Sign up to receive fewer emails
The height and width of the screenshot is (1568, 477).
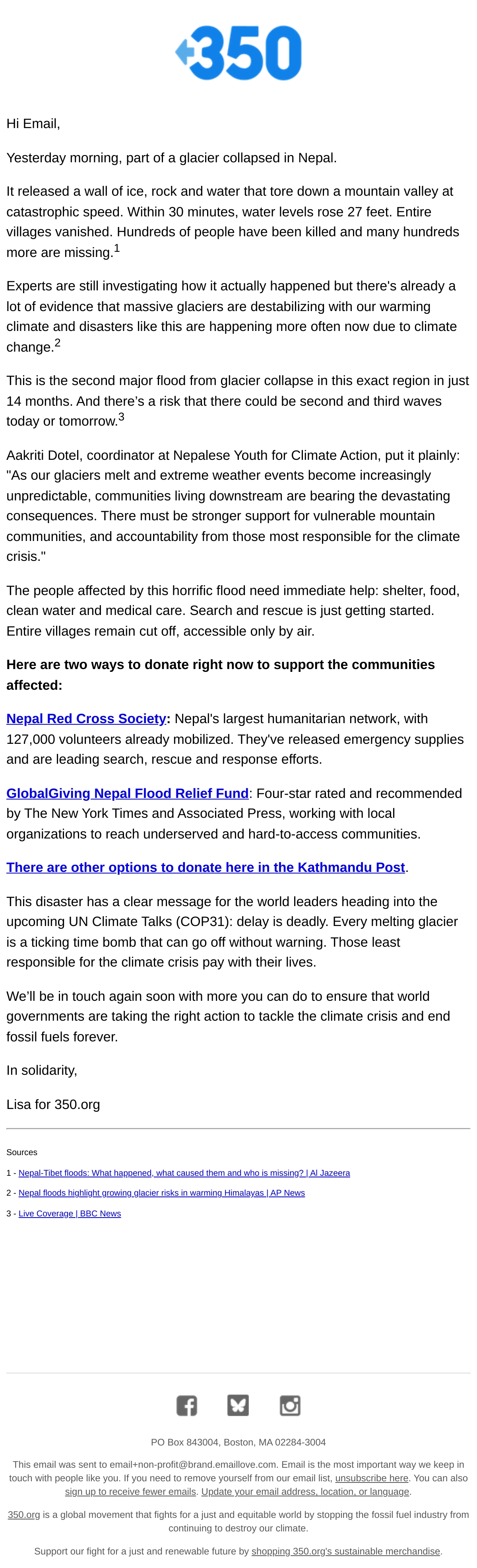(131, 1491)
